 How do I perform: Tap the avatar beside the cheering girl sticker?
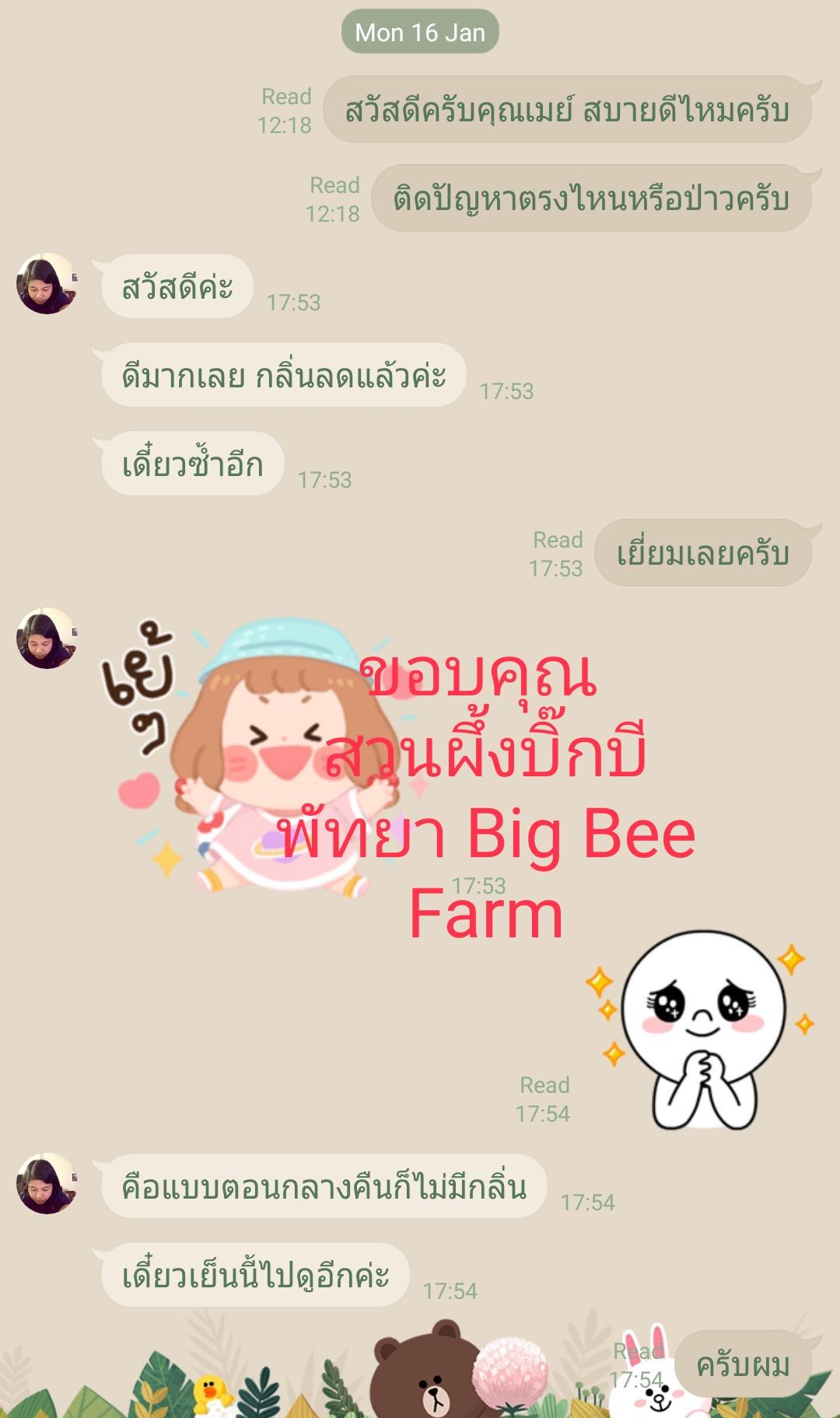(47, 638)
